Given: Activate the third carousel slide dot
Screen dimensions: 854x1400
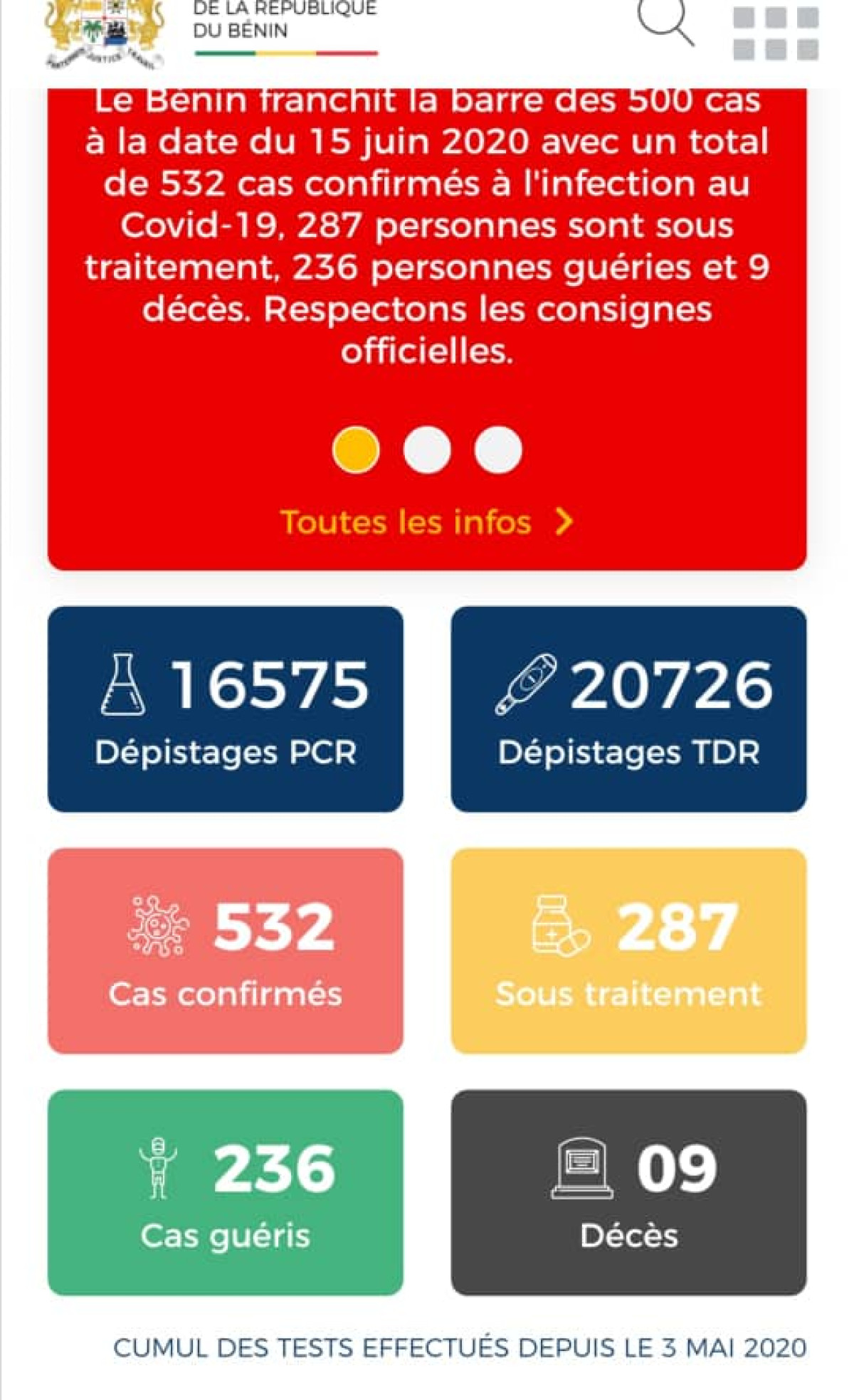Looking at the screenshot, I should coord(497,449).
